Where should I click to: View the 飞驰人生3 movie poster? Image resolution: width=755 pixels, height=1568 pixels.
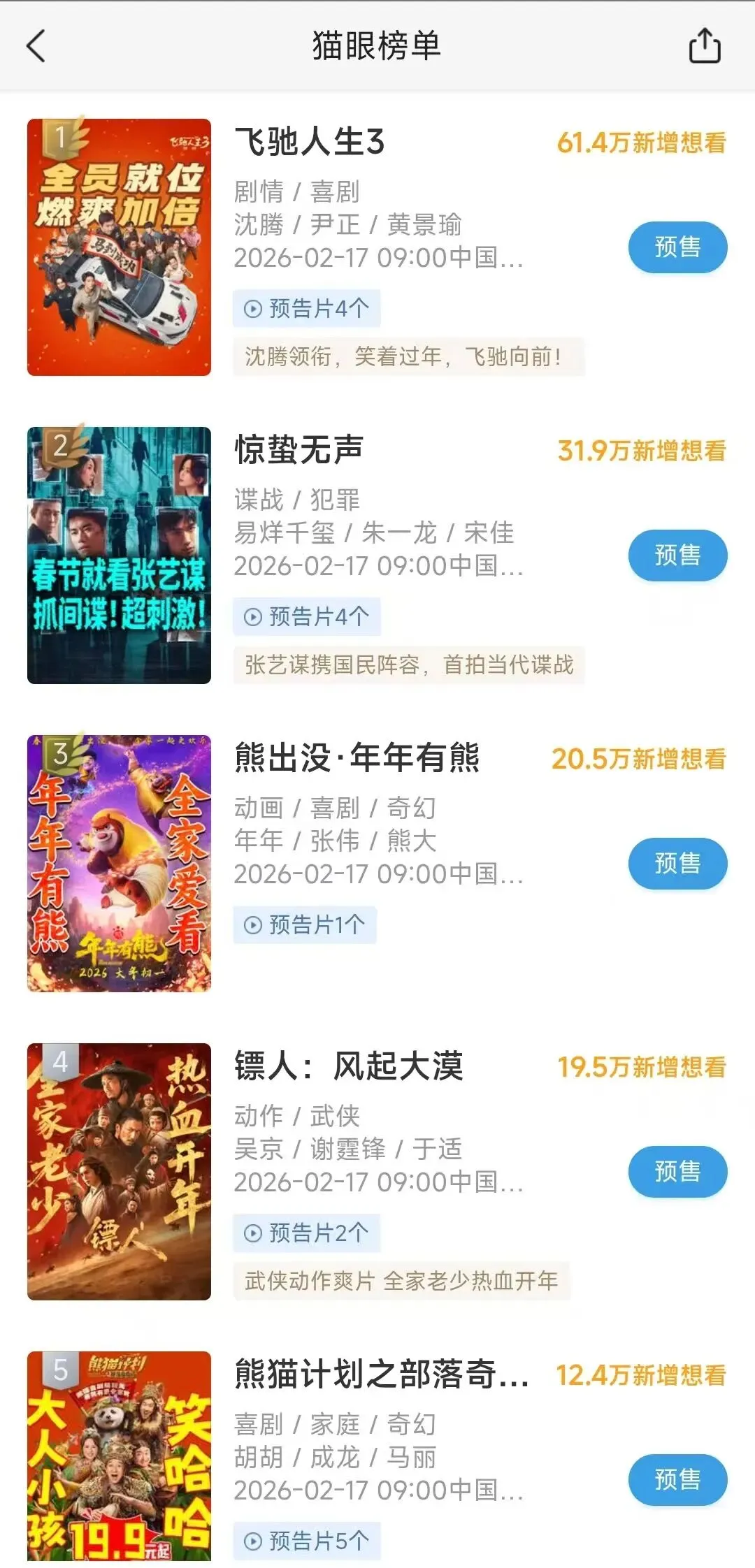[x=119, y=247]
